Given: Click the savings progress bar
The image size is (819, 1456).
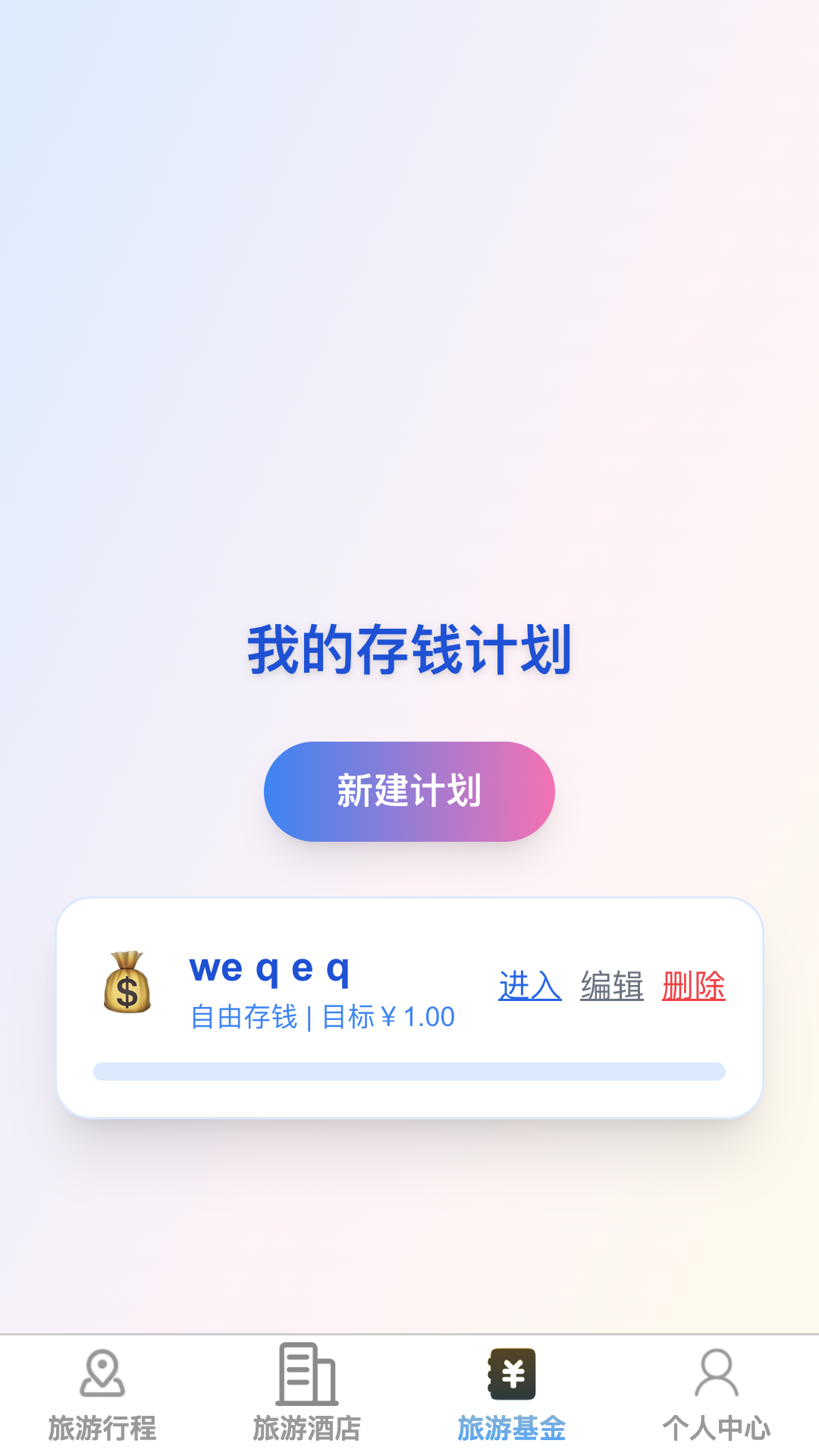Looking at the screenshot, I should tap(409, 1072).
